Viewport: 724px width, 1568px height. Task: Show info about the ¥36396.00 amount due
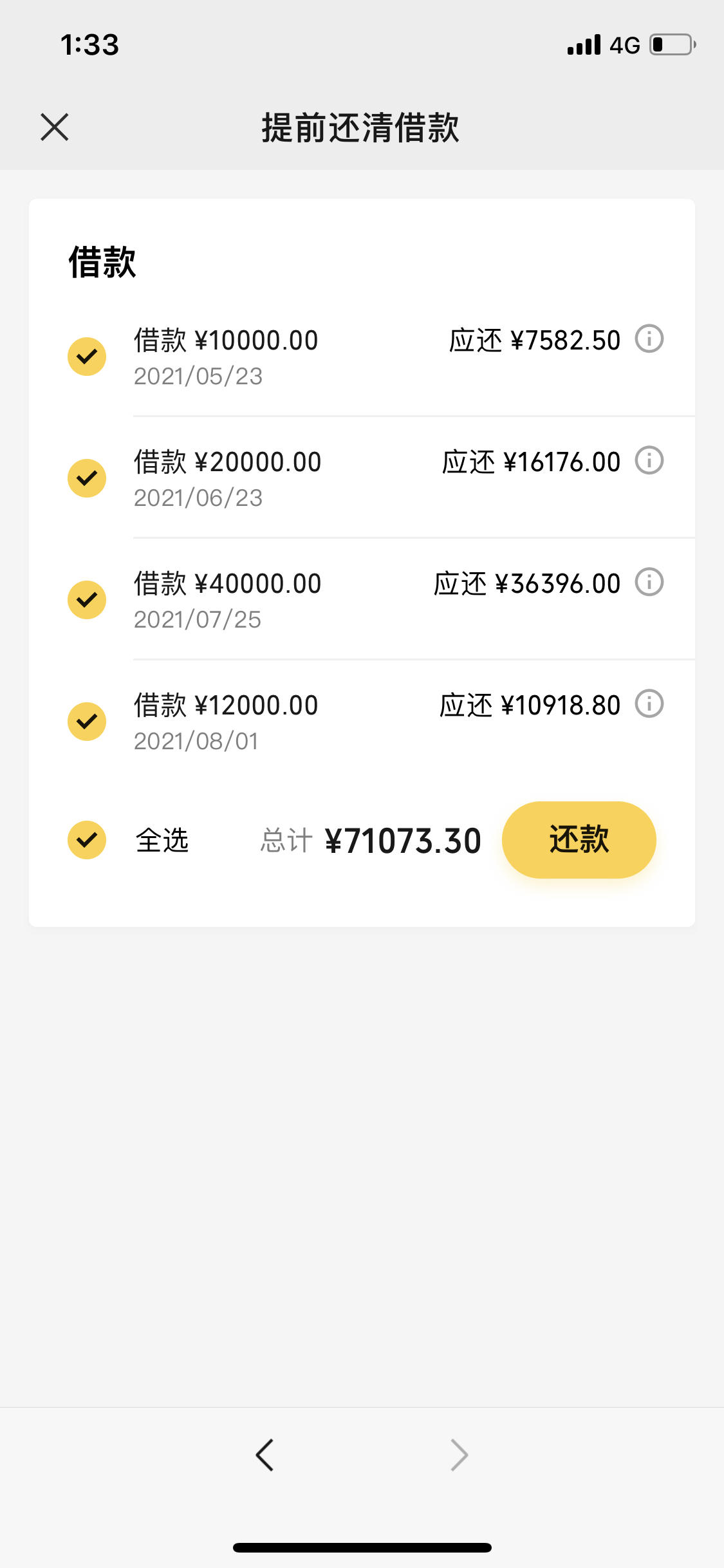(649, 582)
